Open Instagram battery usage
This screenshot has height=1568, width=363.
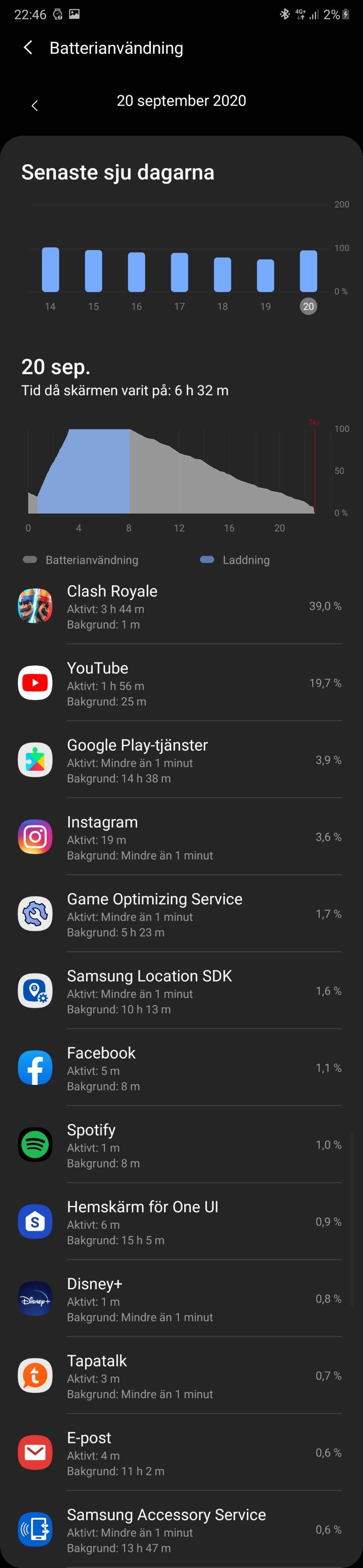(180, 837)
